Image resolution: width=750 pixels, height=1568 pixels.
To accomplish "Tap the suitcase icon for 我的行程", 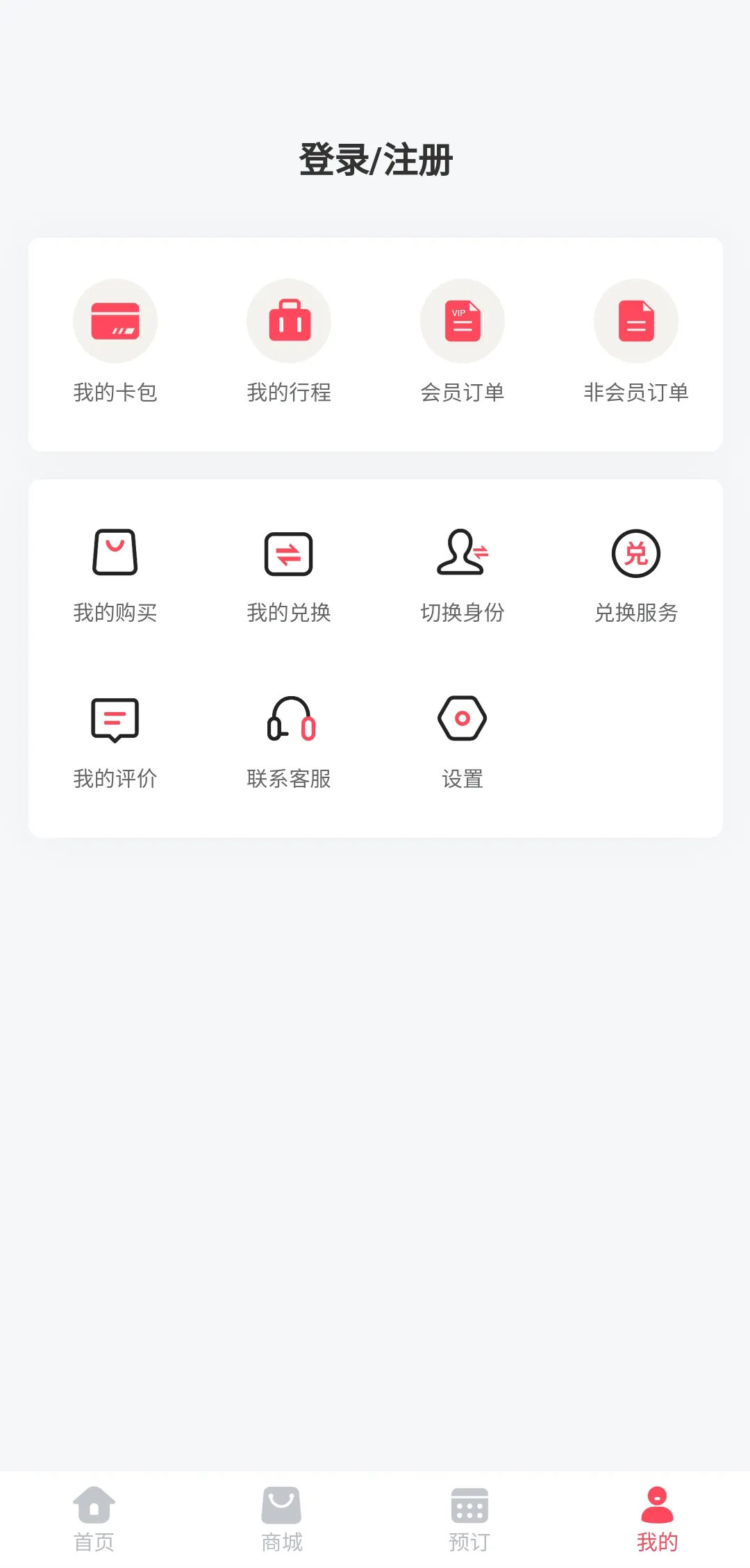I will coord(289,320).
